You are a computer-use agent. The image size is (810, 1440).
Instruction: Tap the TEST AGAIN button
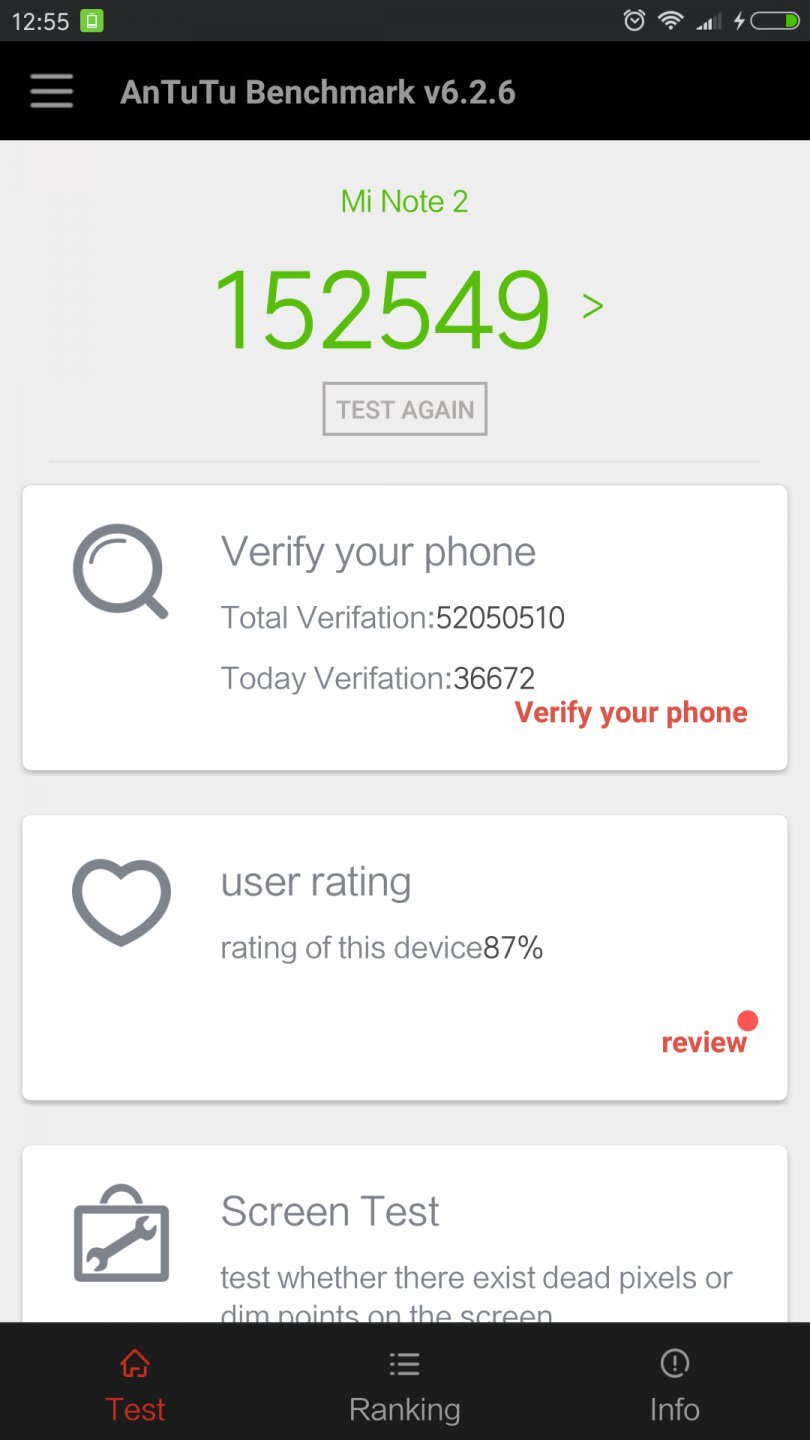[x=405, y=409]
